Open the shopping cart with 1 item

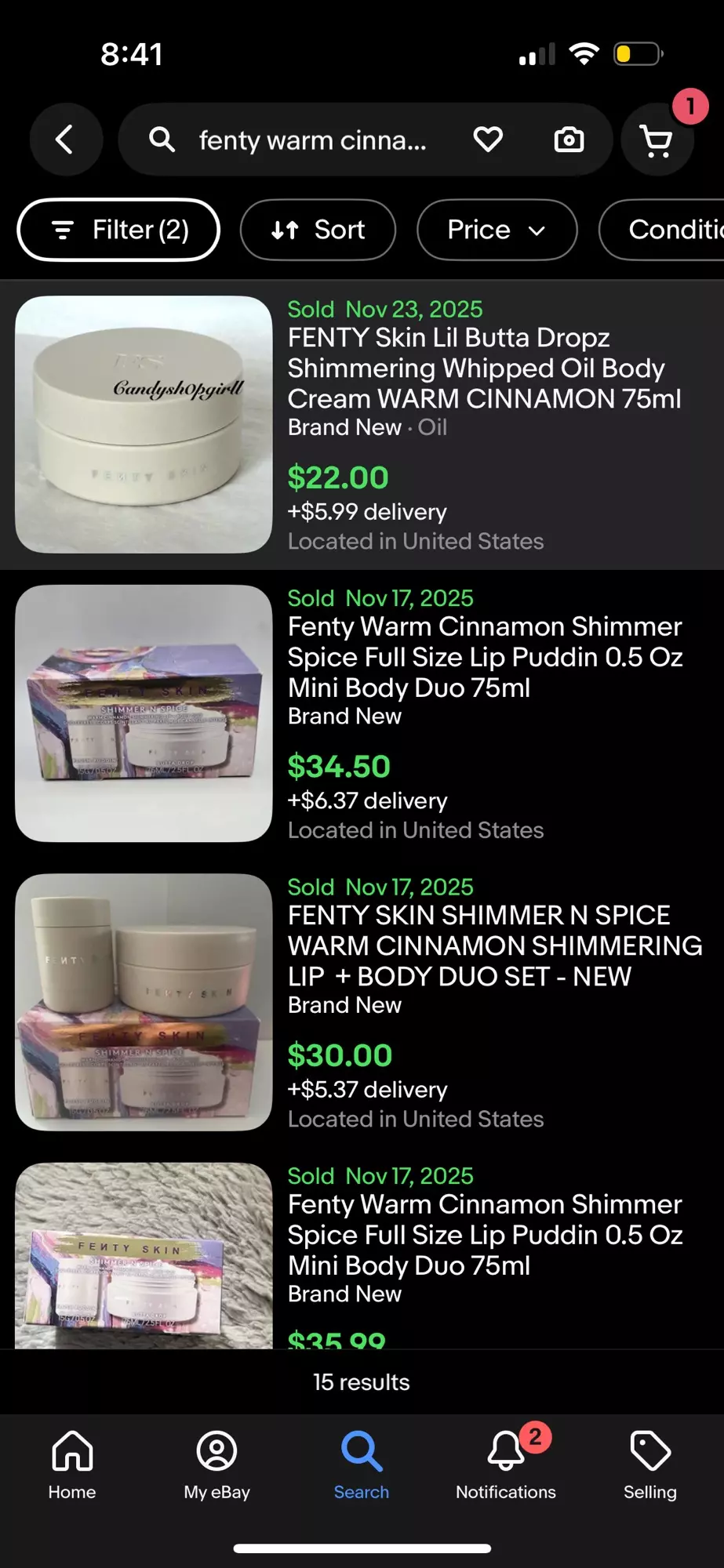657,140
